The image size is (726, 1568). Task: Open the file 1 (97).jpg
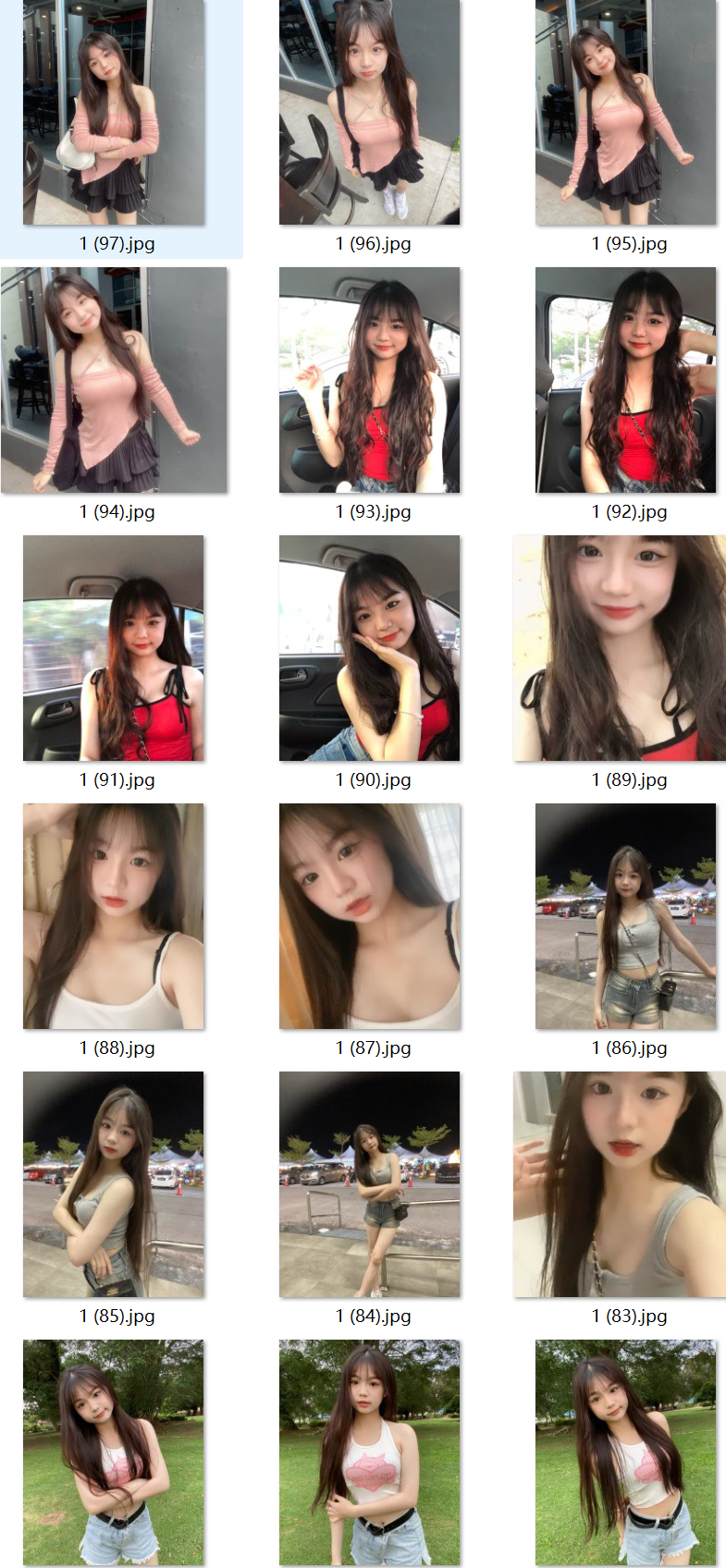click(114, 113)
